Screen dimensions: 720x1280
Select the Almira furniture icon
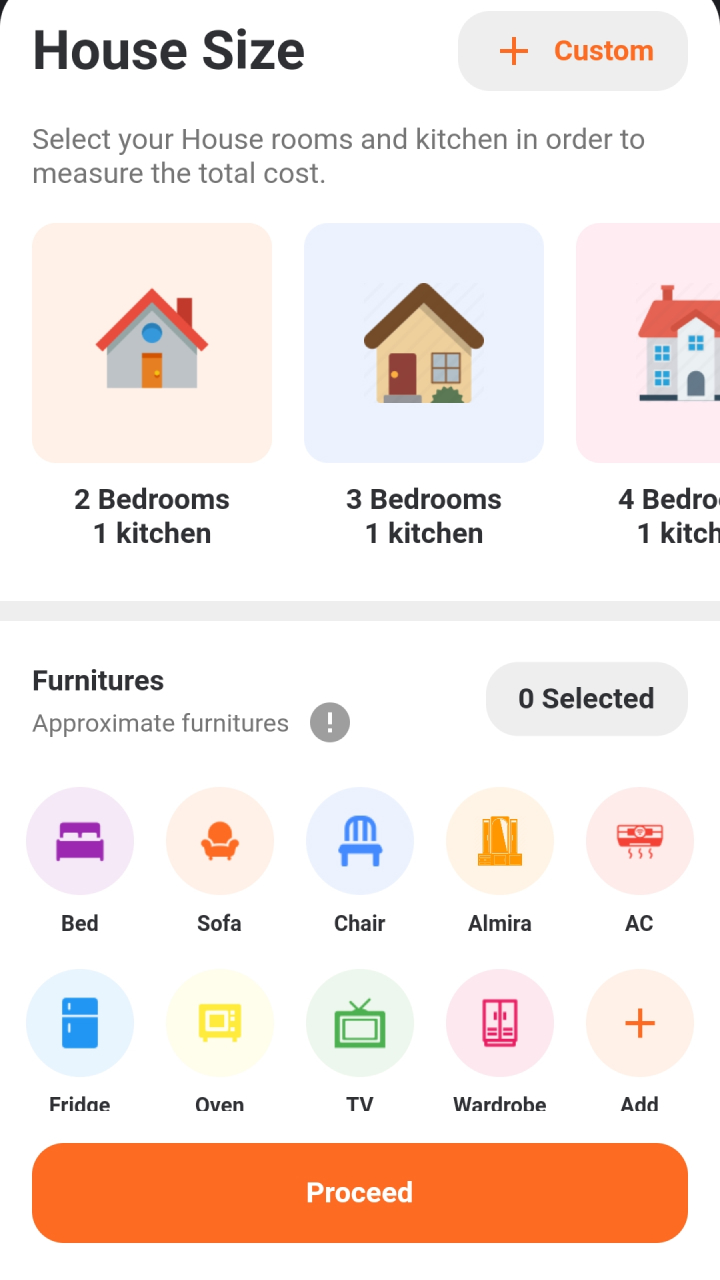[500, 841]
